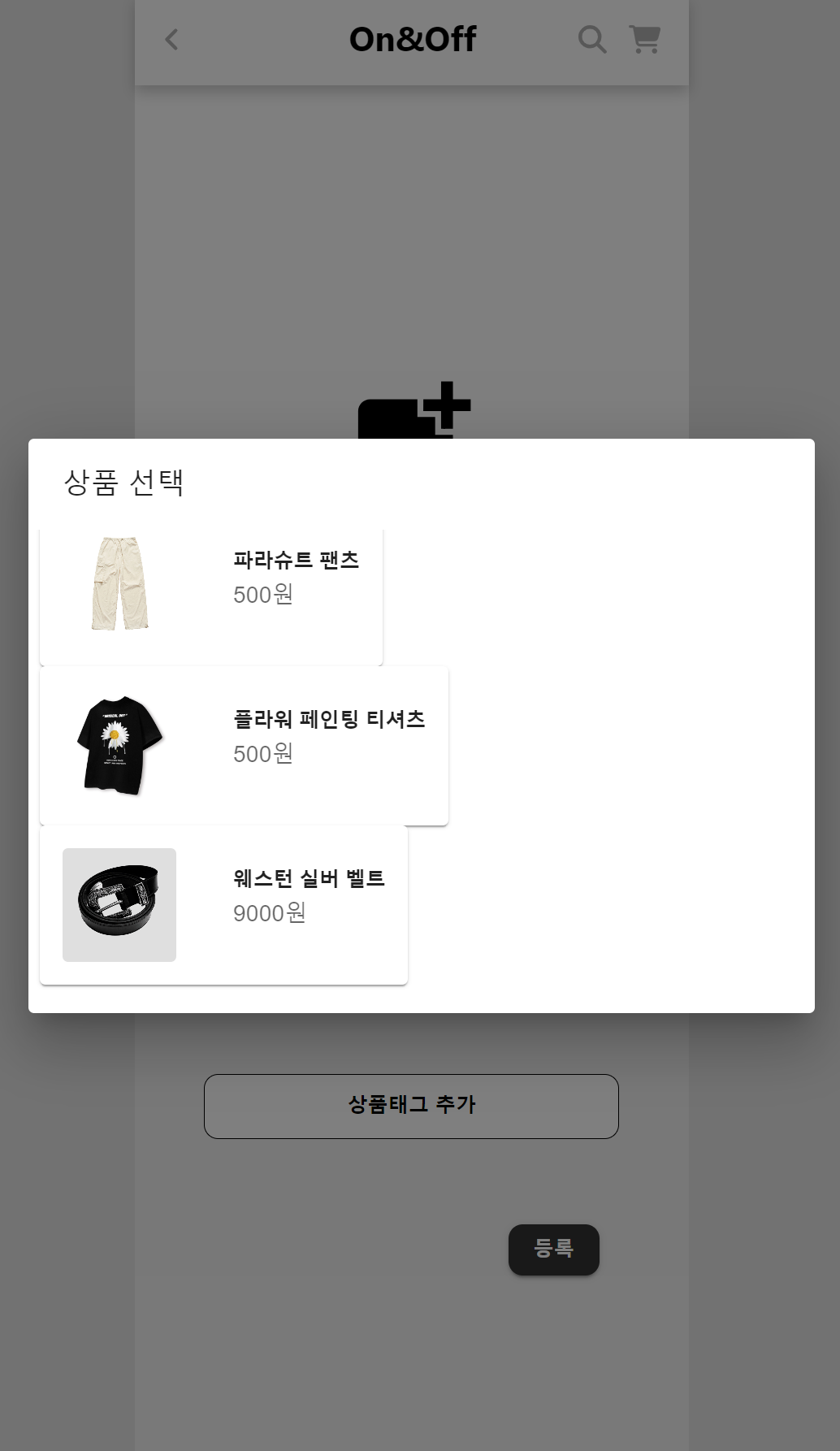Pick the 웨스턴 실버 벨트 product
This screenshot has width=840, height=1451.
pyautogui.click(x=223, y=904)
